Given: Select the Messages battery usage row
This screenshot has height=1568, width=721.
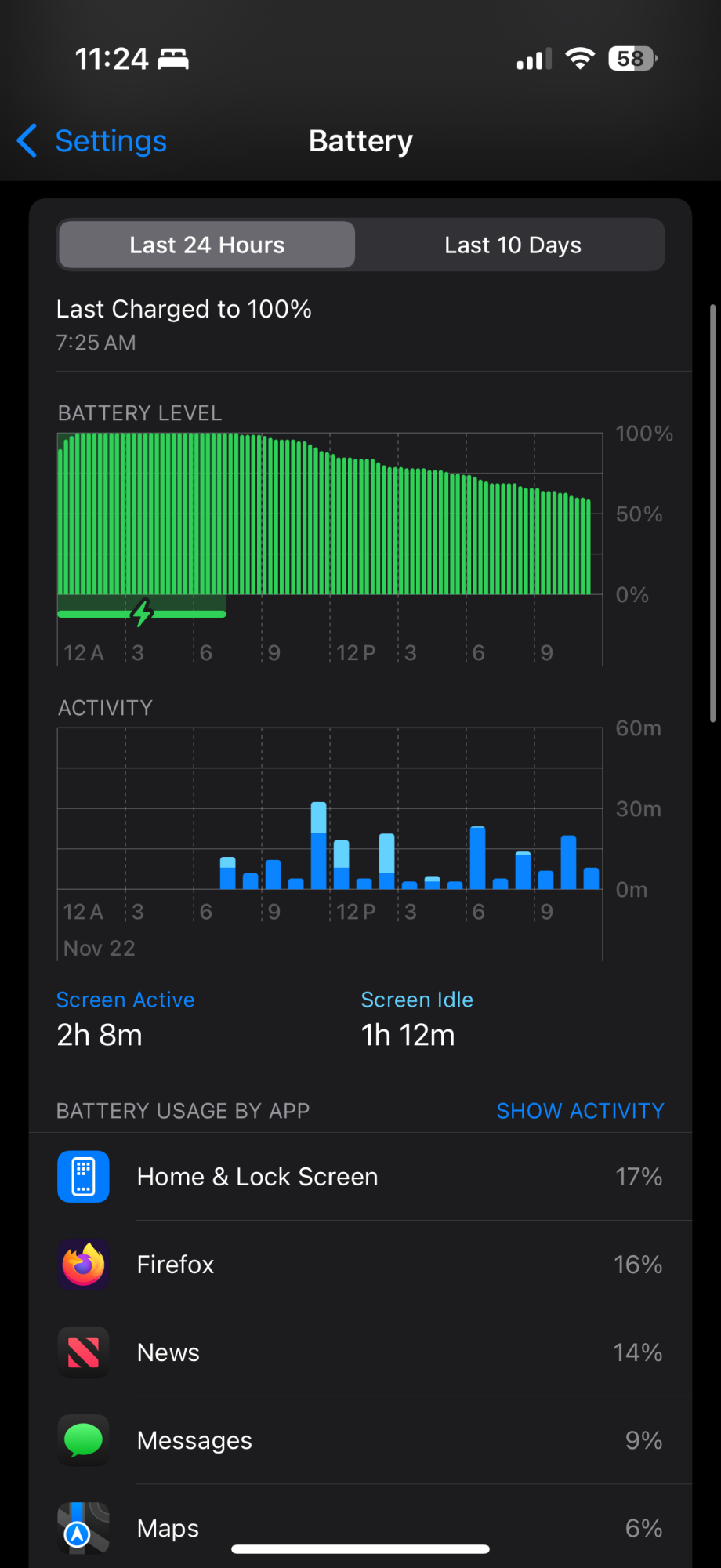Looking at the screenshot, I should click(x=360, y=1440).
